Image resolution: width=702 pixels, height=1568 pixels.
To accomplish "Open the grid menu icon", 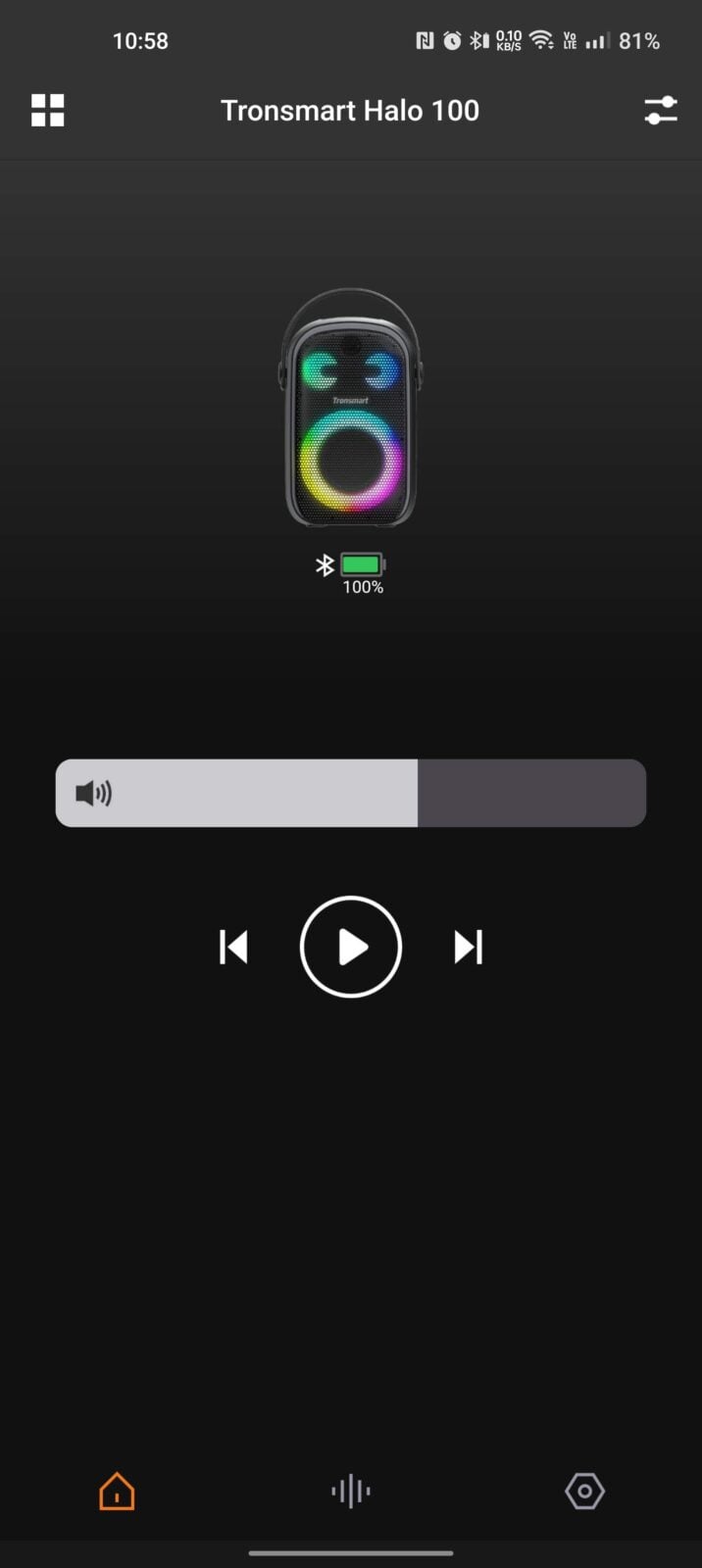I will click(x=47, y=111).
